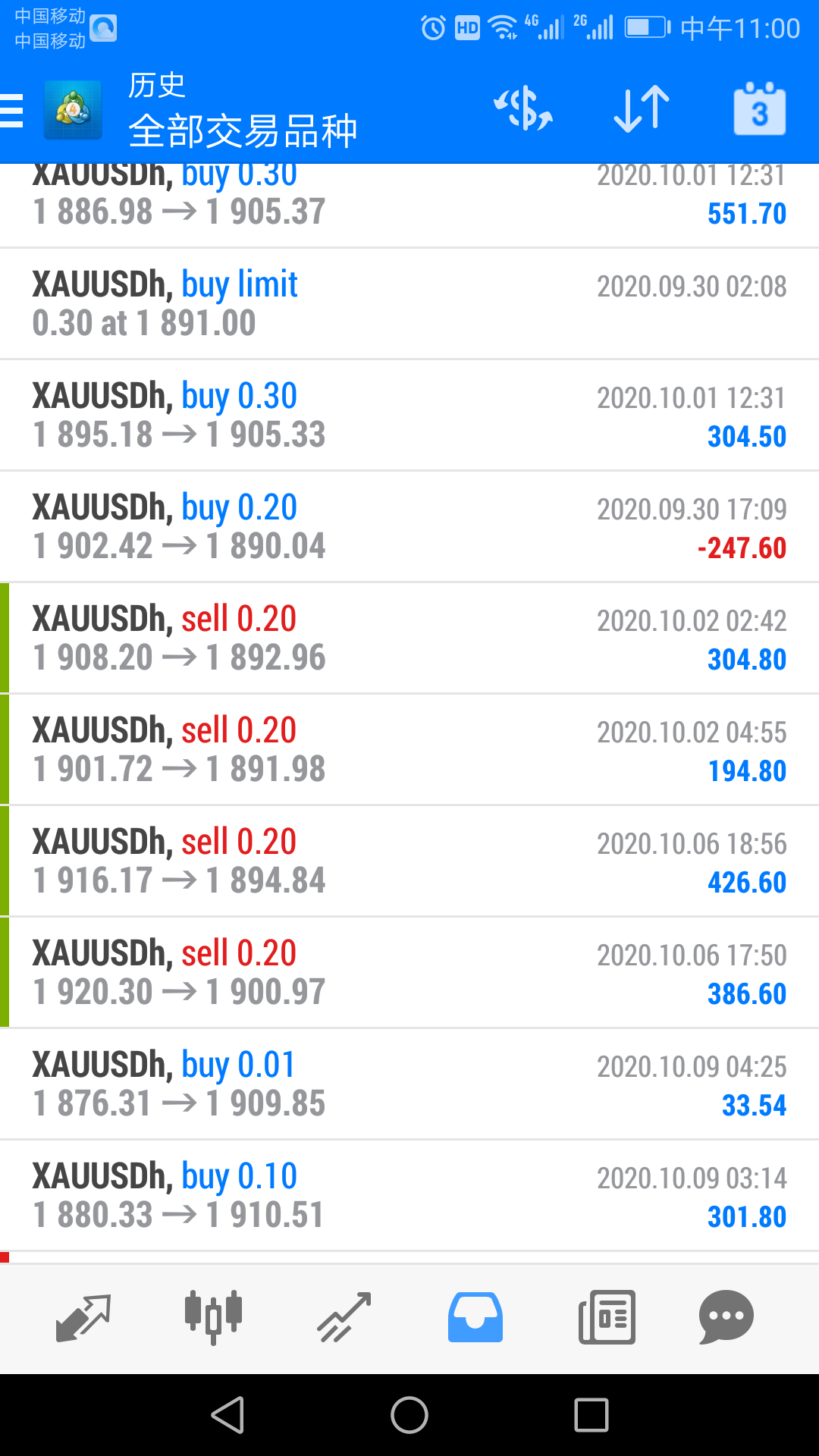819x1456 pixels.
Task: Switch to the Chat messages tab
Action: [x=726, y=1317]
